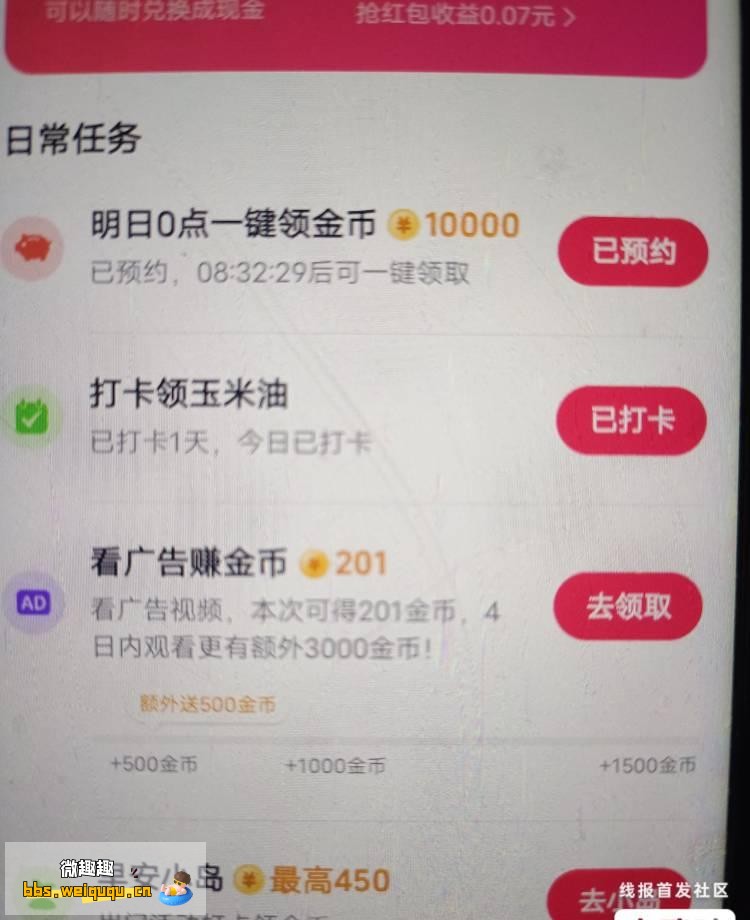The width and height of the screenshot is (750, 920).
Task: Open the 抢红包收益0.07元 earnings link
Action: point(466,16)
